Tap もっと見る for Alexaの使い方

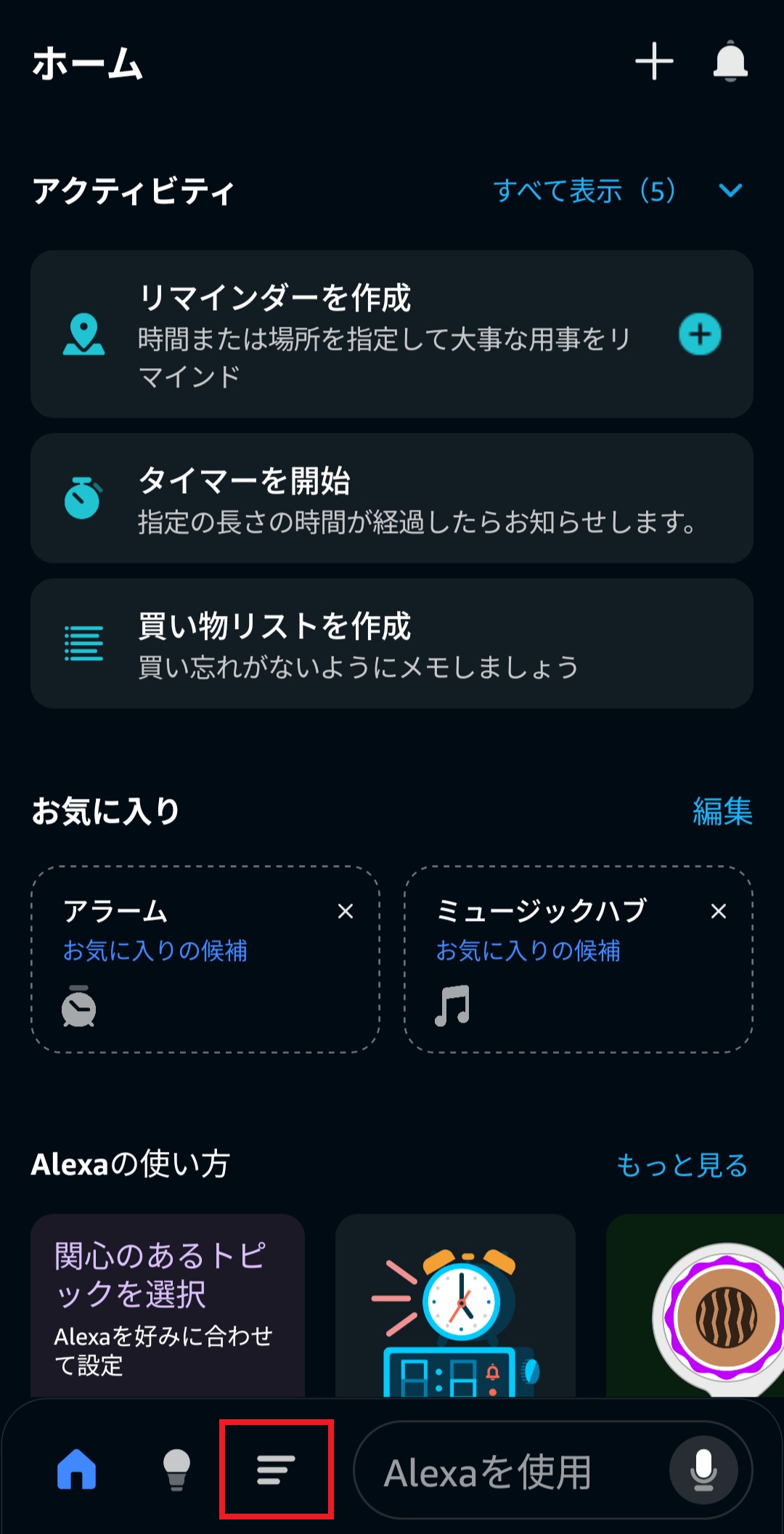coord(682,1165)
